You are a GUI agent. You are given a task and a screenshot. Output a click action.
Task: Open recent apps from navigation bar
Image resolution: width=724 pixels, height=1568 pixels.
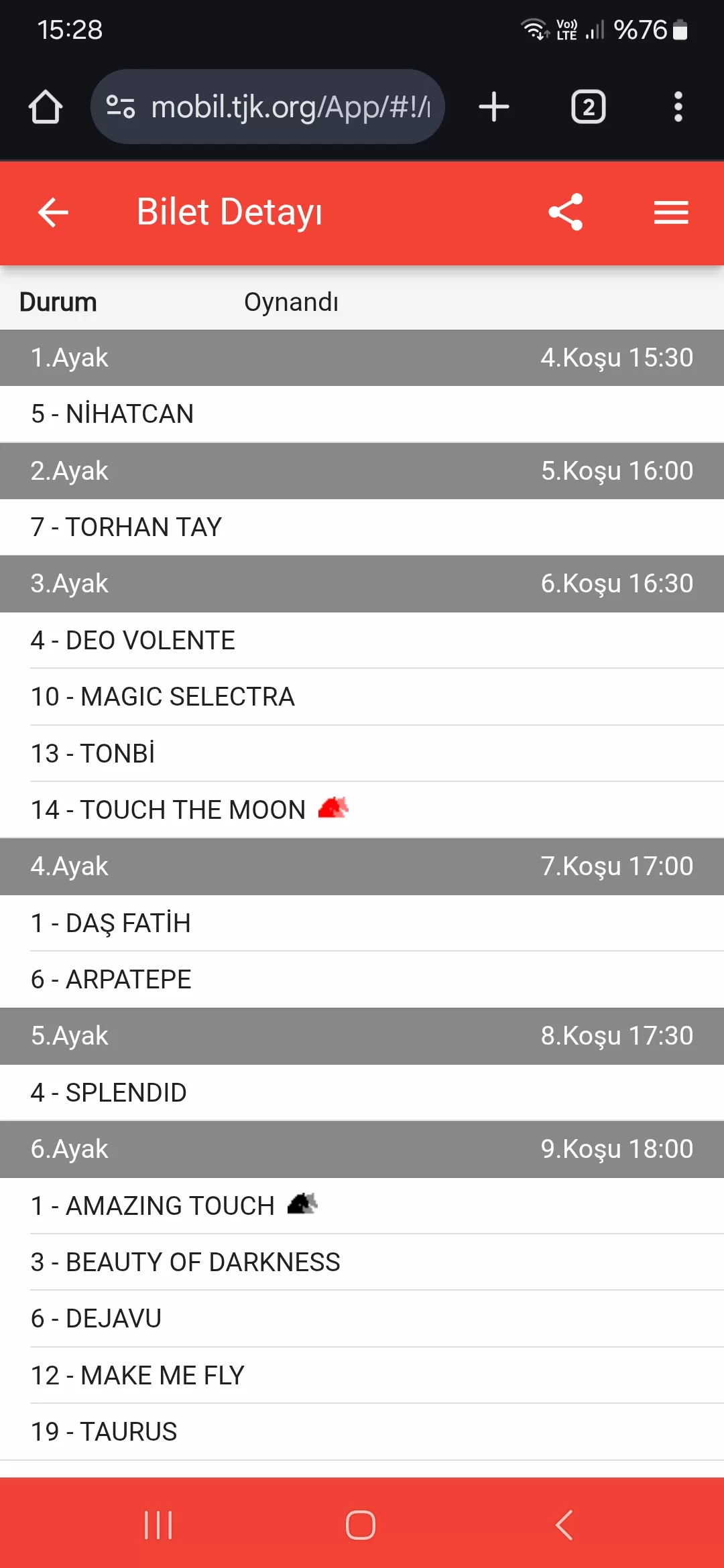[x=159, y=1525]
